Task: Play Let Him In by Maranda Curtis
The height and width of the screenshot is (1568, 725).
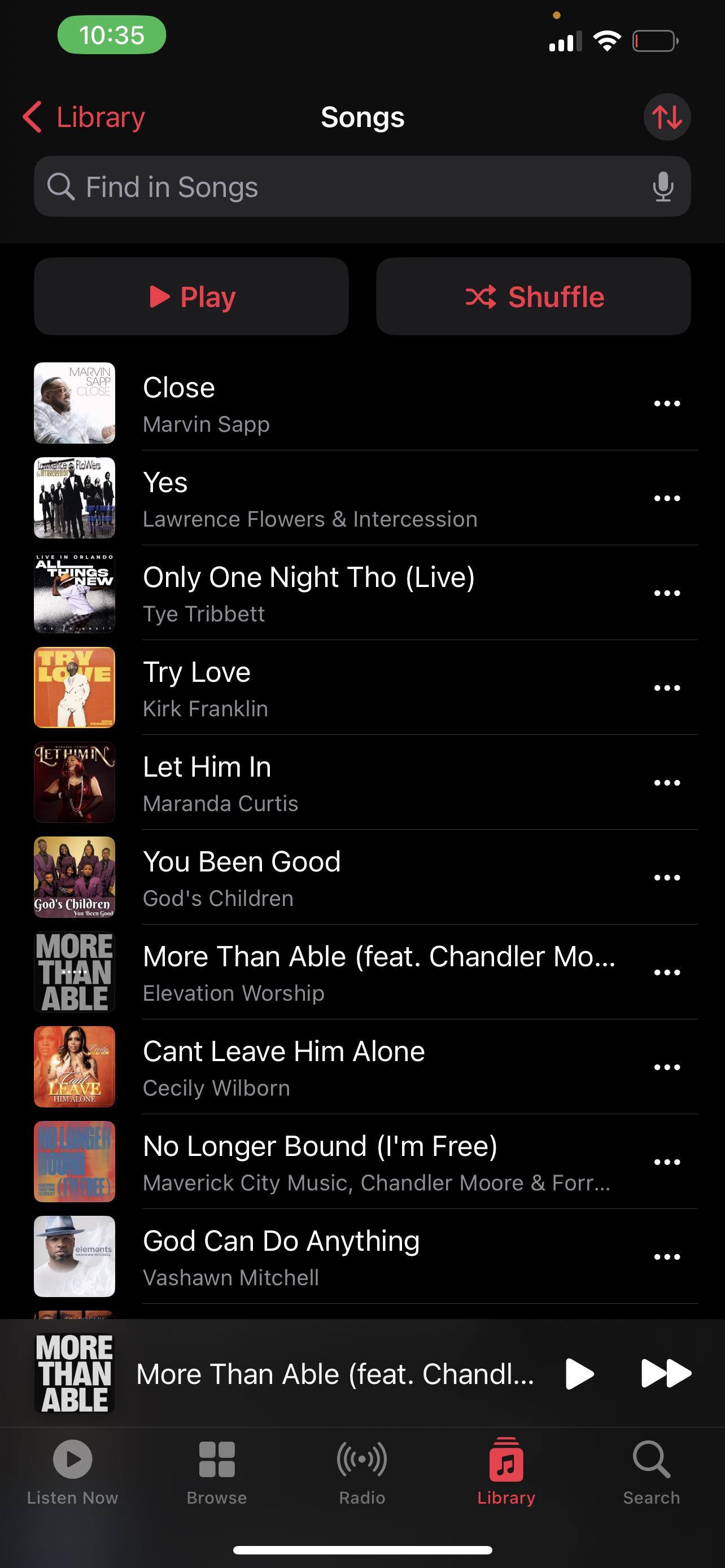Action: coord(365,783)
